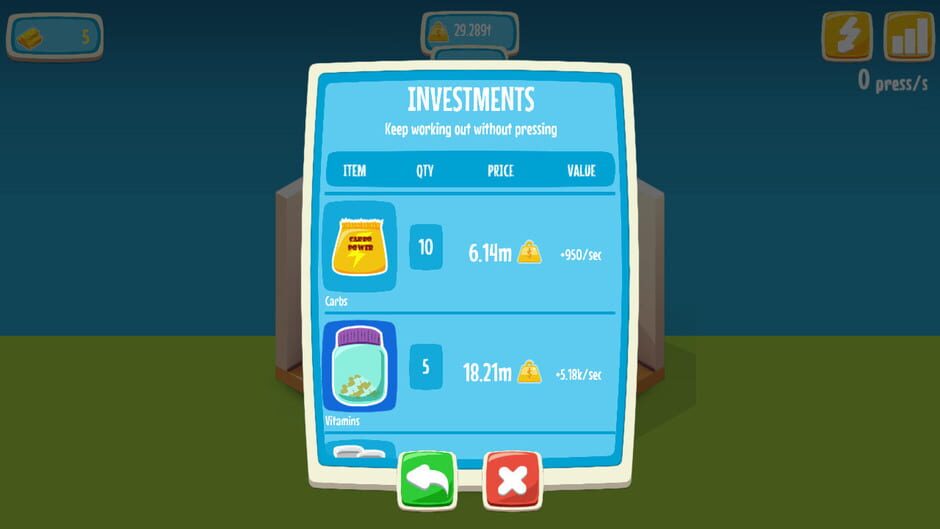Go back with the green arrow button
The width and height of the screenshot is (940, 529).
click(x=427, y=481)
